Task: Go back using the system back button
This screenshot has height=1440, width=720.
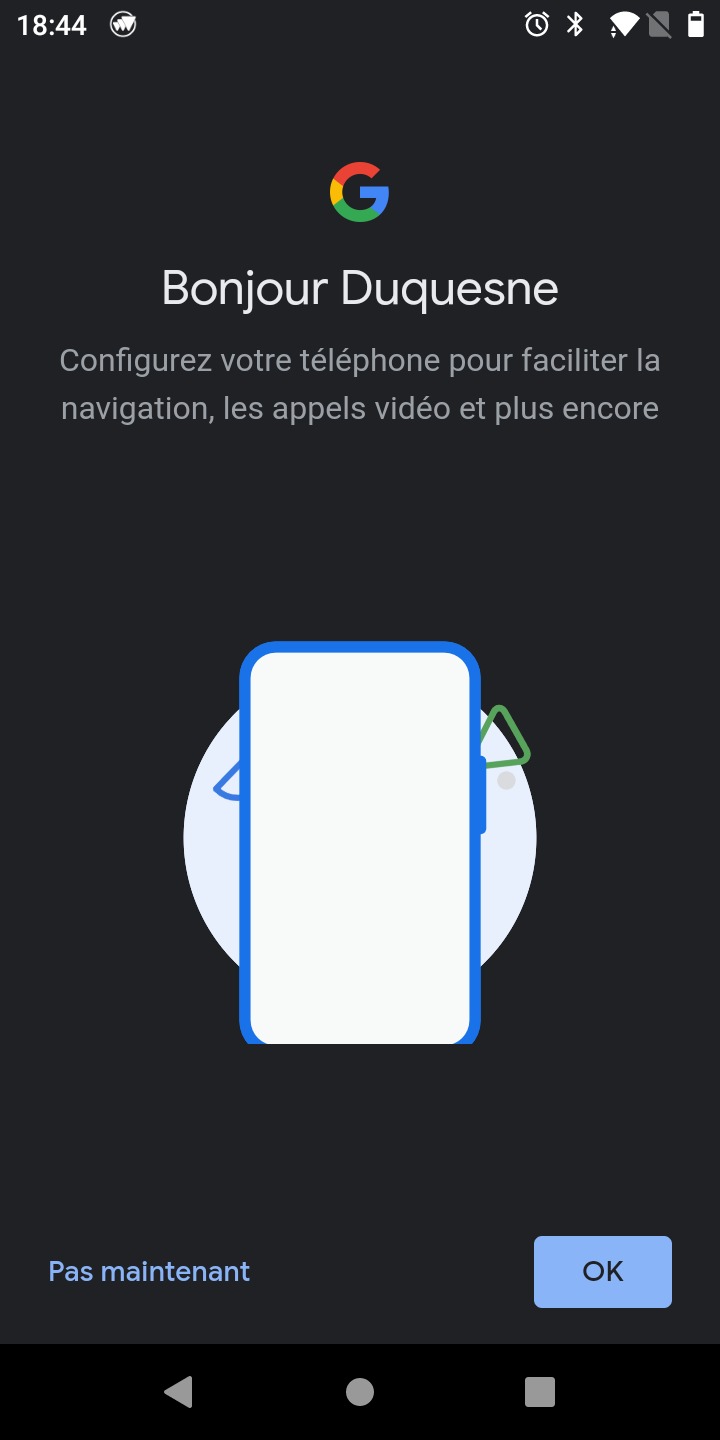Action: [179, 1391]
